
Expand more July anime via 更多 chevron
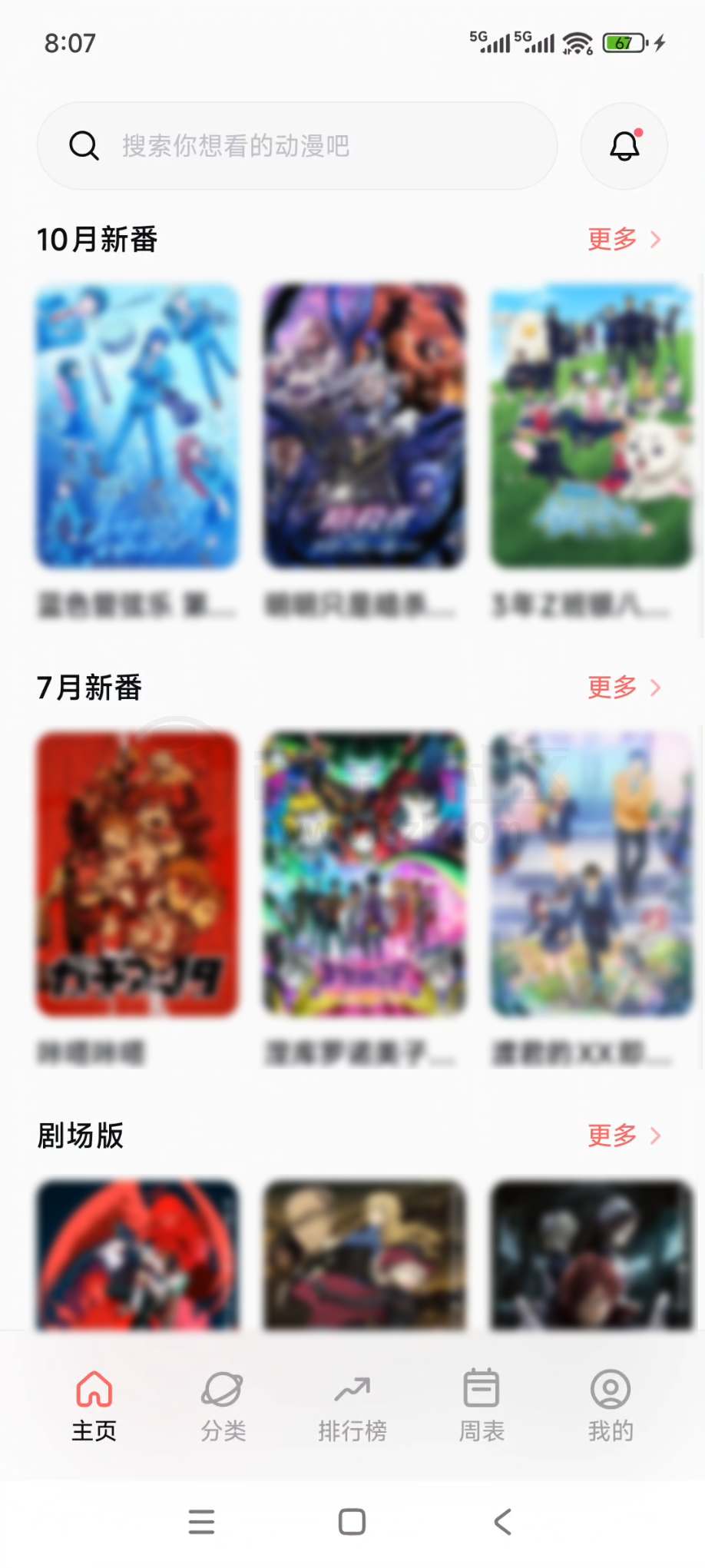pyautogui.click(x=655, y=688)
